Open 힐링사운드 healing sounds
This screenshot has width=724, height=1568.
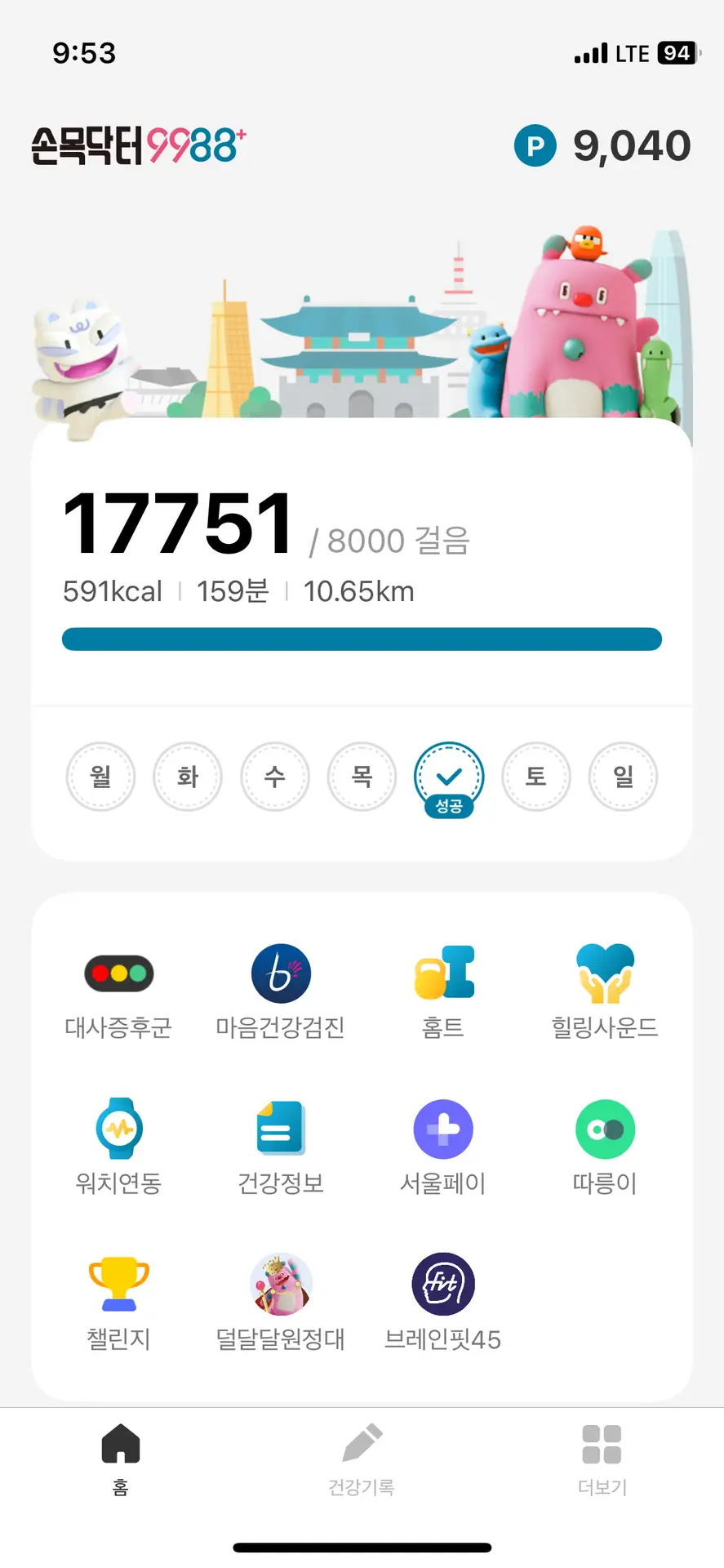604,973
